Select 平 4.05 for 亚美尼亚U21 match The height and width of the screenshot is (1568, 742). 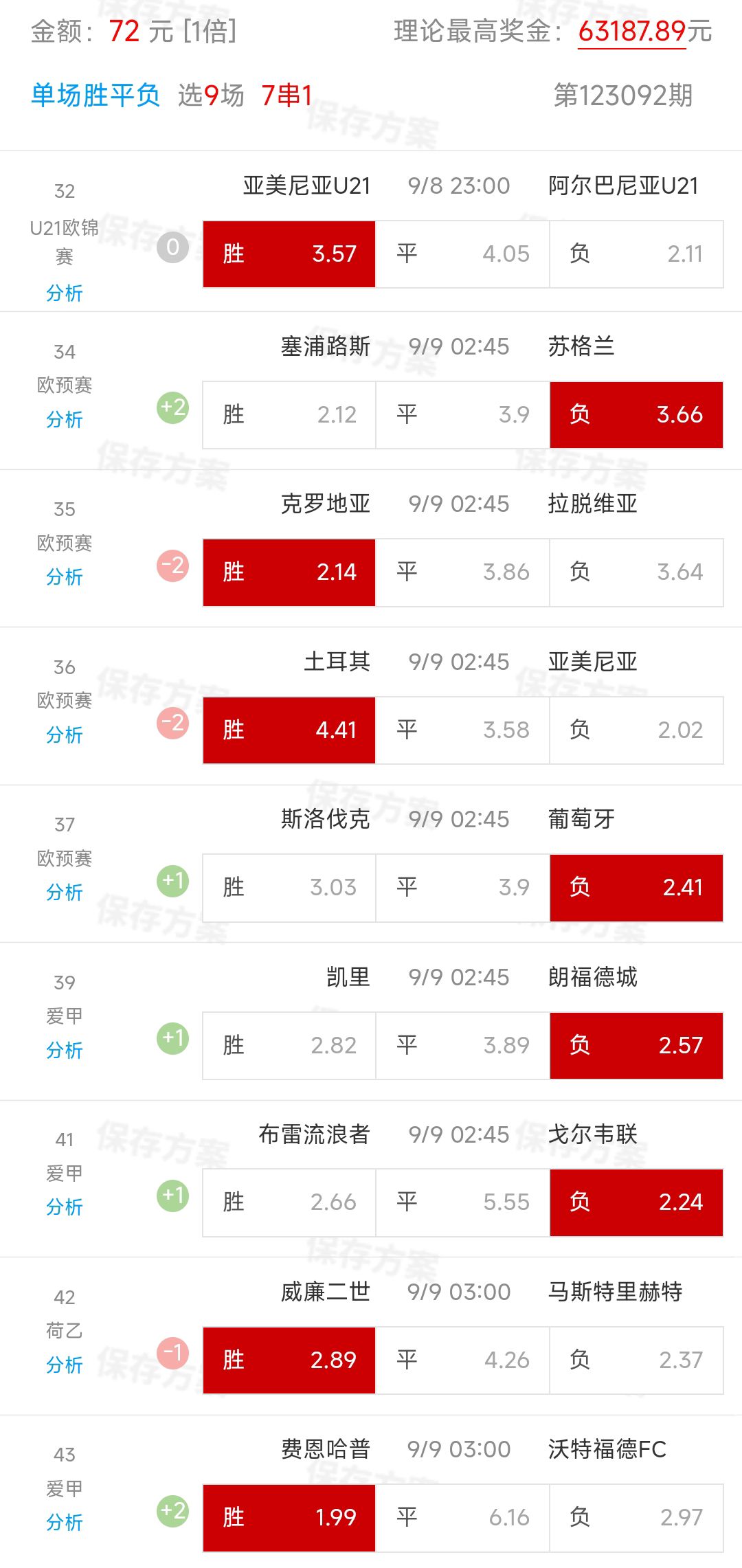point(462,254)
